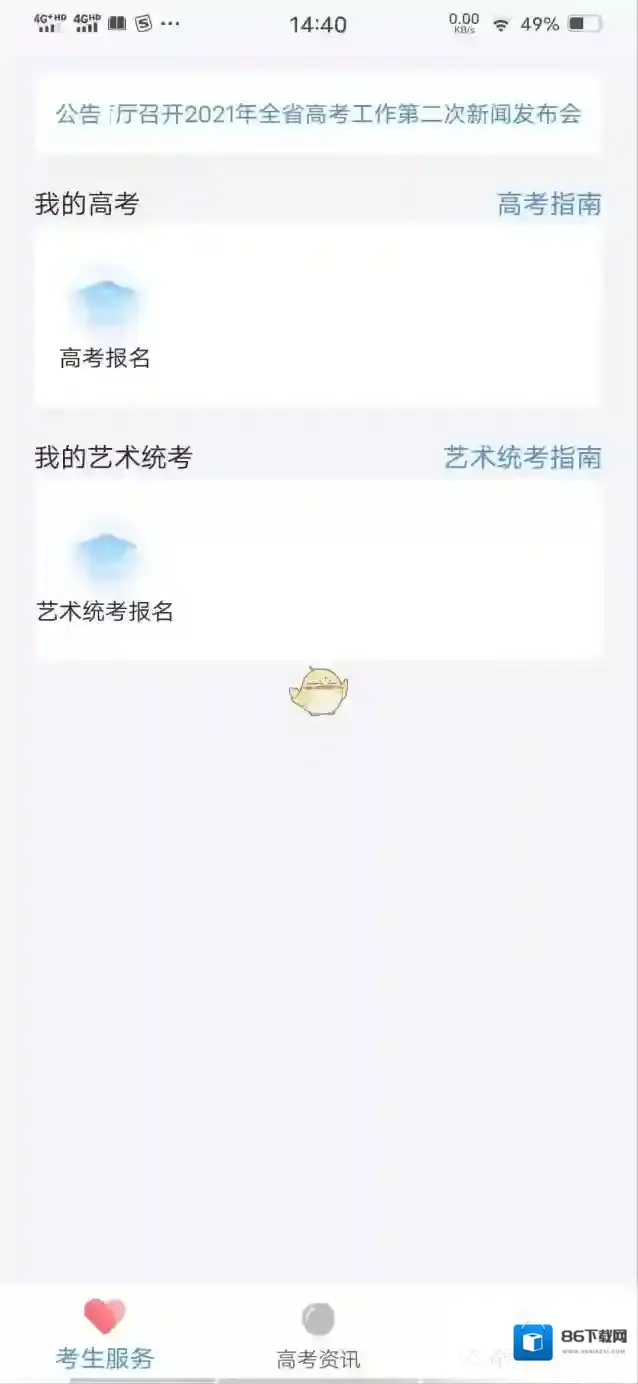Open the 高考指南 link
Image resolution: width=638 pixels, height=1384 pixels.
pyautogui.click(x=549, y=205)
